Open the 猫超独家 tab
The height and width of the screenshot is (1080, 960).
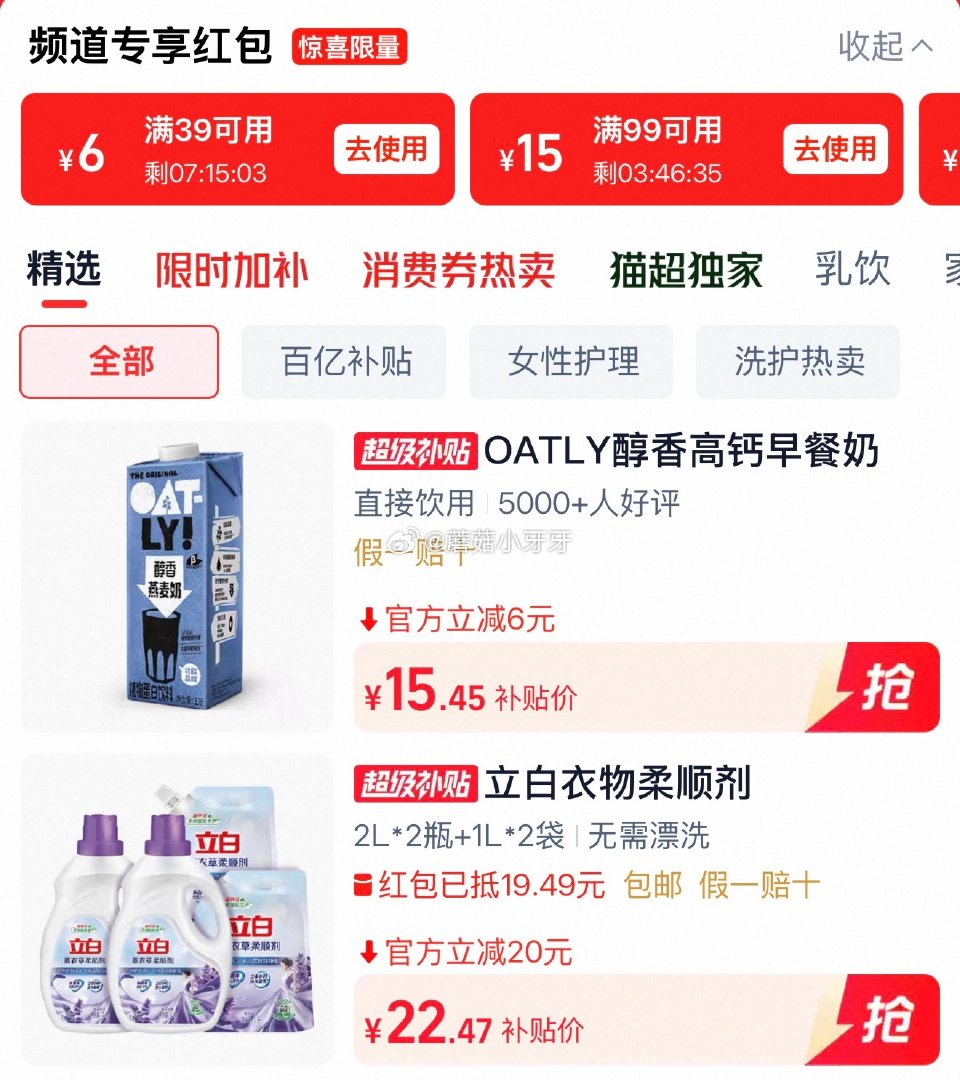(x=687, y=268)
